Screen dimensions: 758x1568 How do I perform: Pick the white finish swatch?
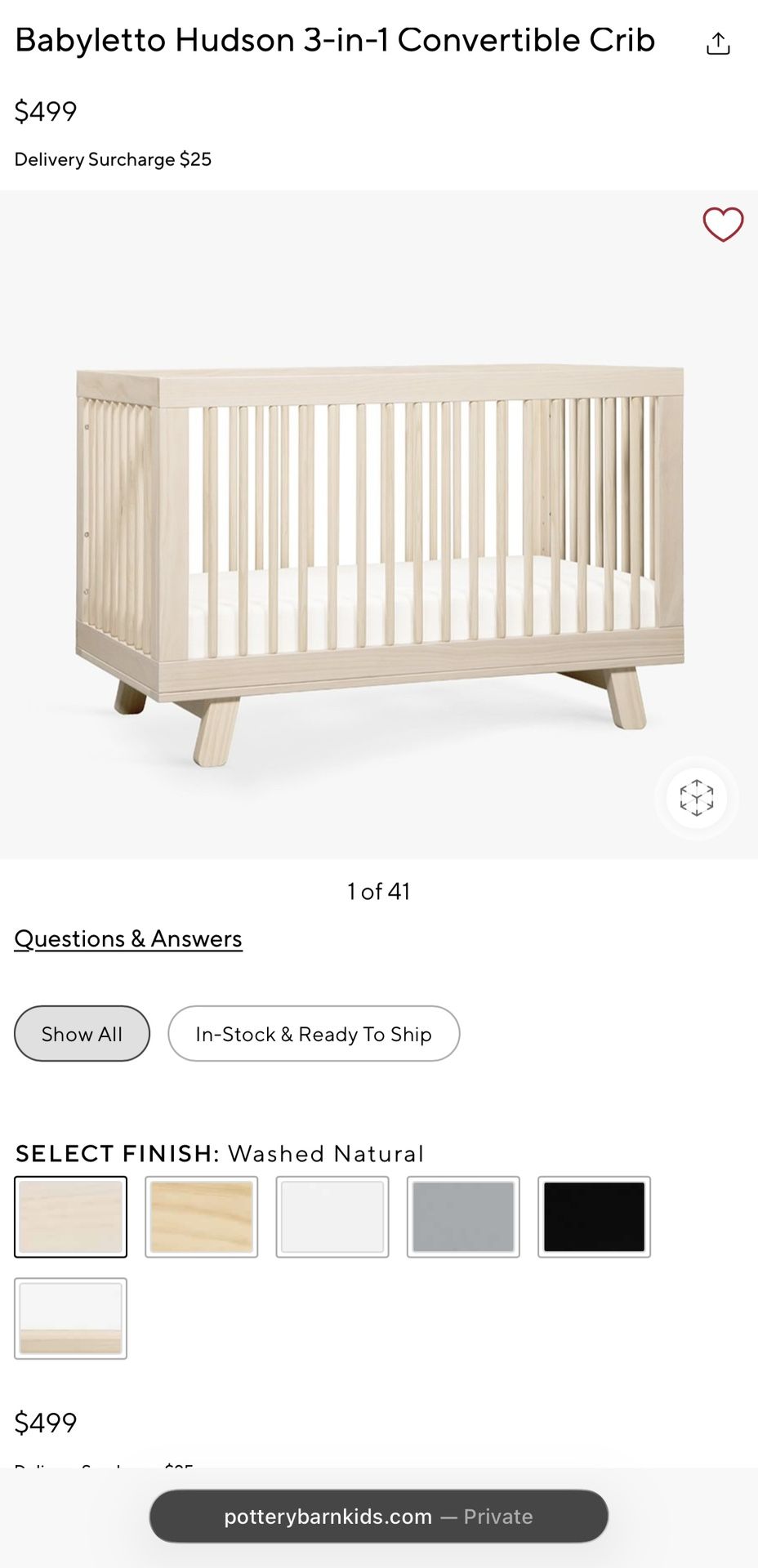332,1217
